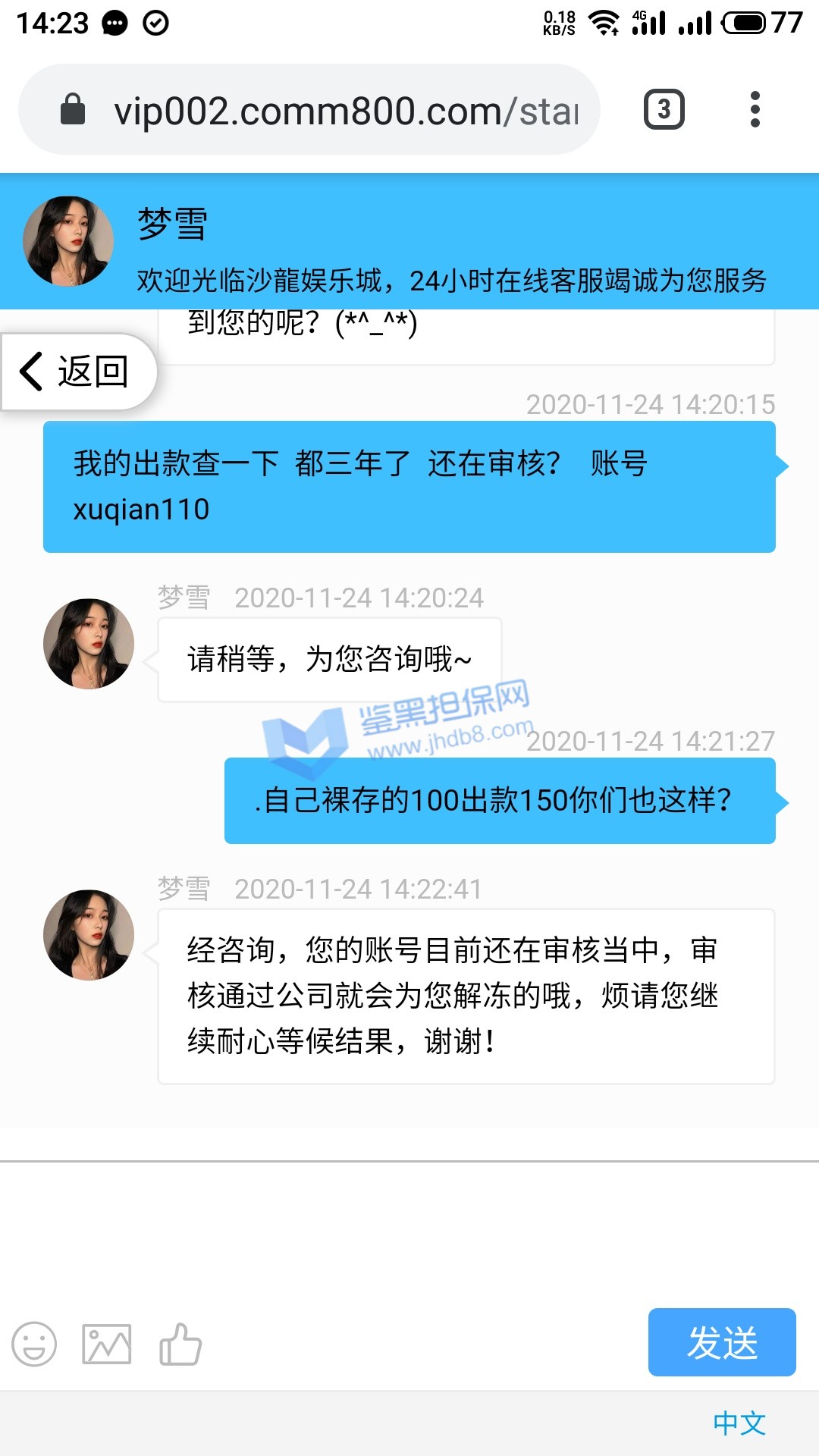Image resolution: width=819 pixels, height=1456 pixels.
Task: Go back using the 返回 button
Action: (x=77, y=372)
